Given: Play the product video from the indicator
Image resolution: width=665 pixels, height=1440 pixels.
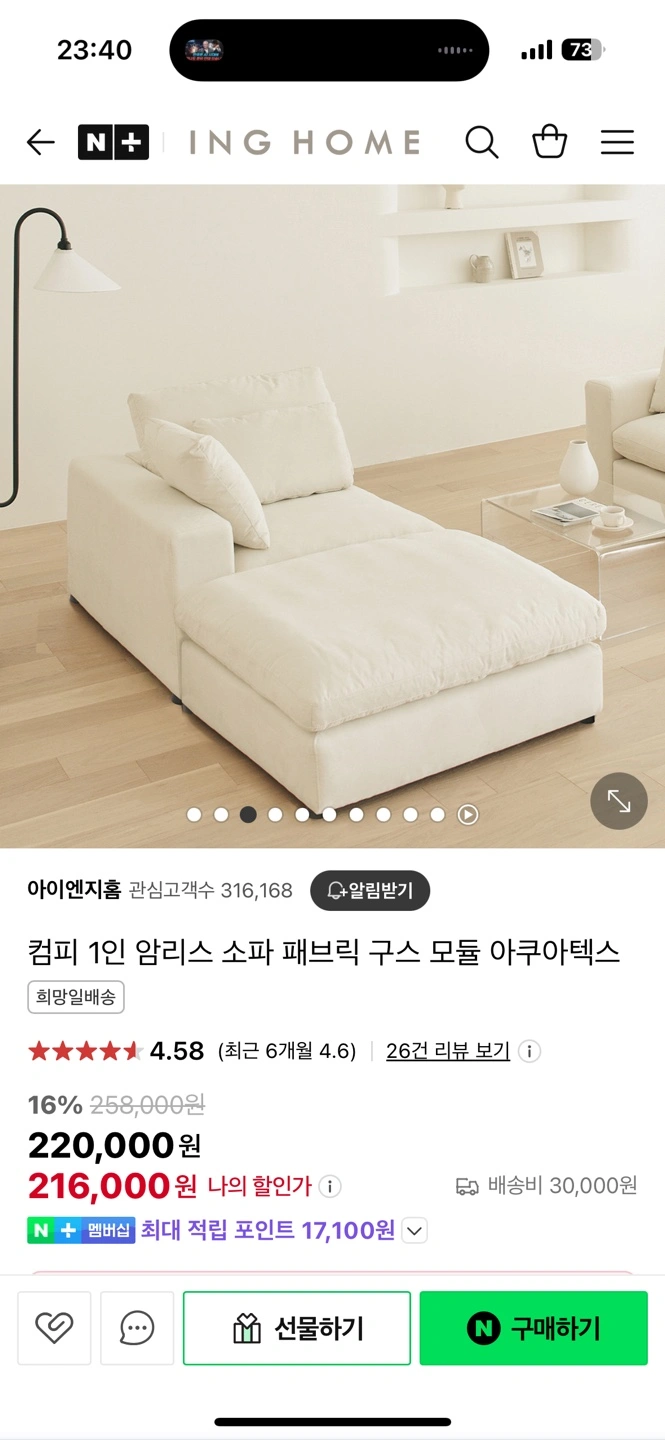Looking at the screenshot, I should [x=468, y=815].
